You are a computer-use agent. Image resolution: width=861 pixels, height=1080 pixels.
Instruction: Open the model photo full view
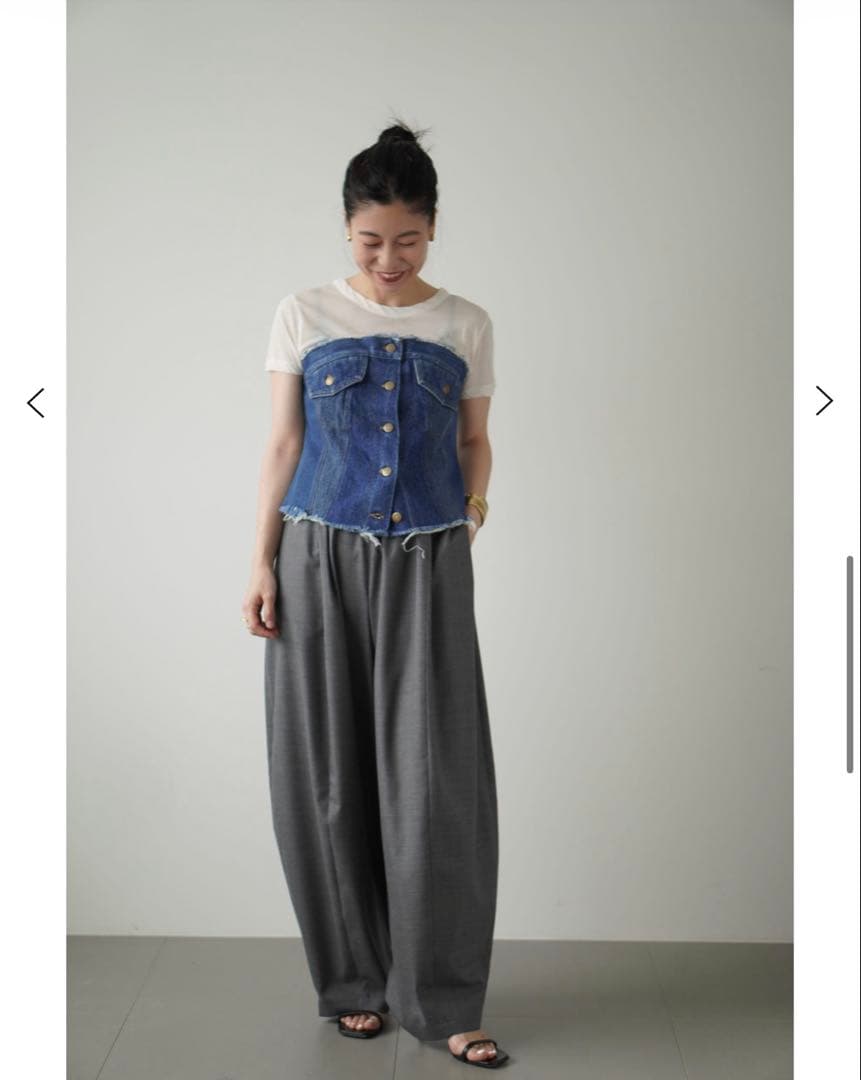430,540
